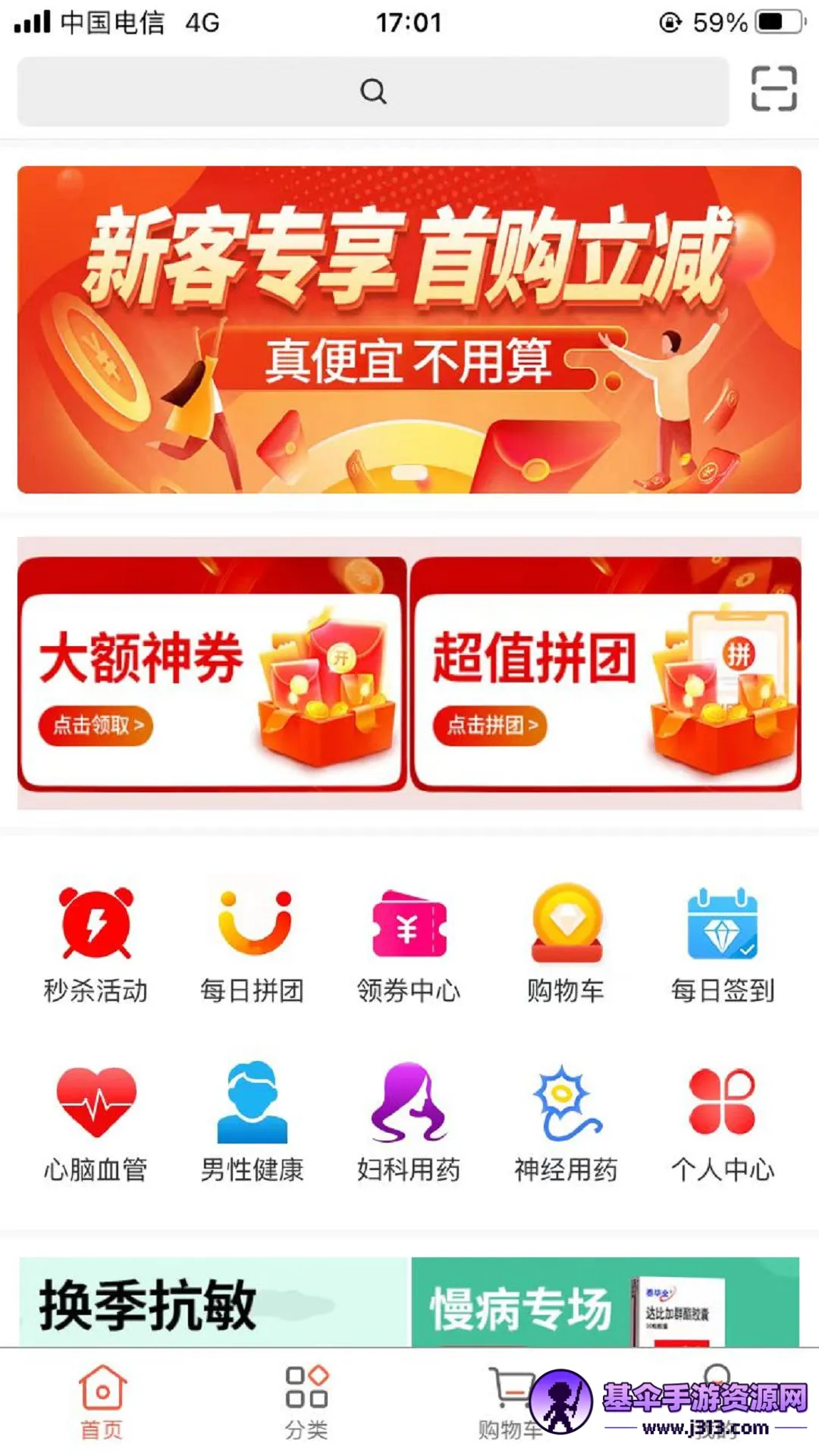
Task: Check in with 每日签到
Action: (723, 944)
